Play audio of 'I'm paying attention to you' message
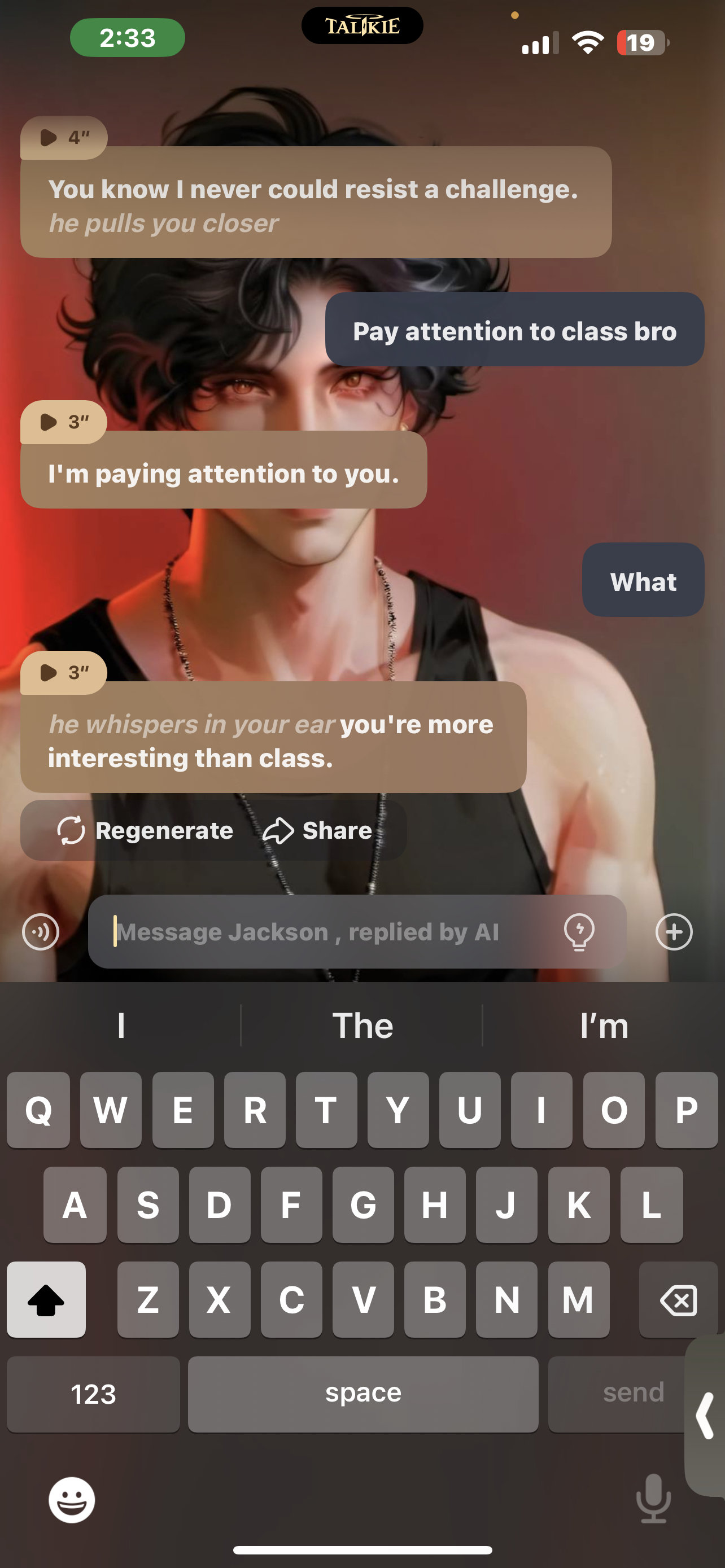Viewport: 725px width, 1568px height. [x=63, y=422]
